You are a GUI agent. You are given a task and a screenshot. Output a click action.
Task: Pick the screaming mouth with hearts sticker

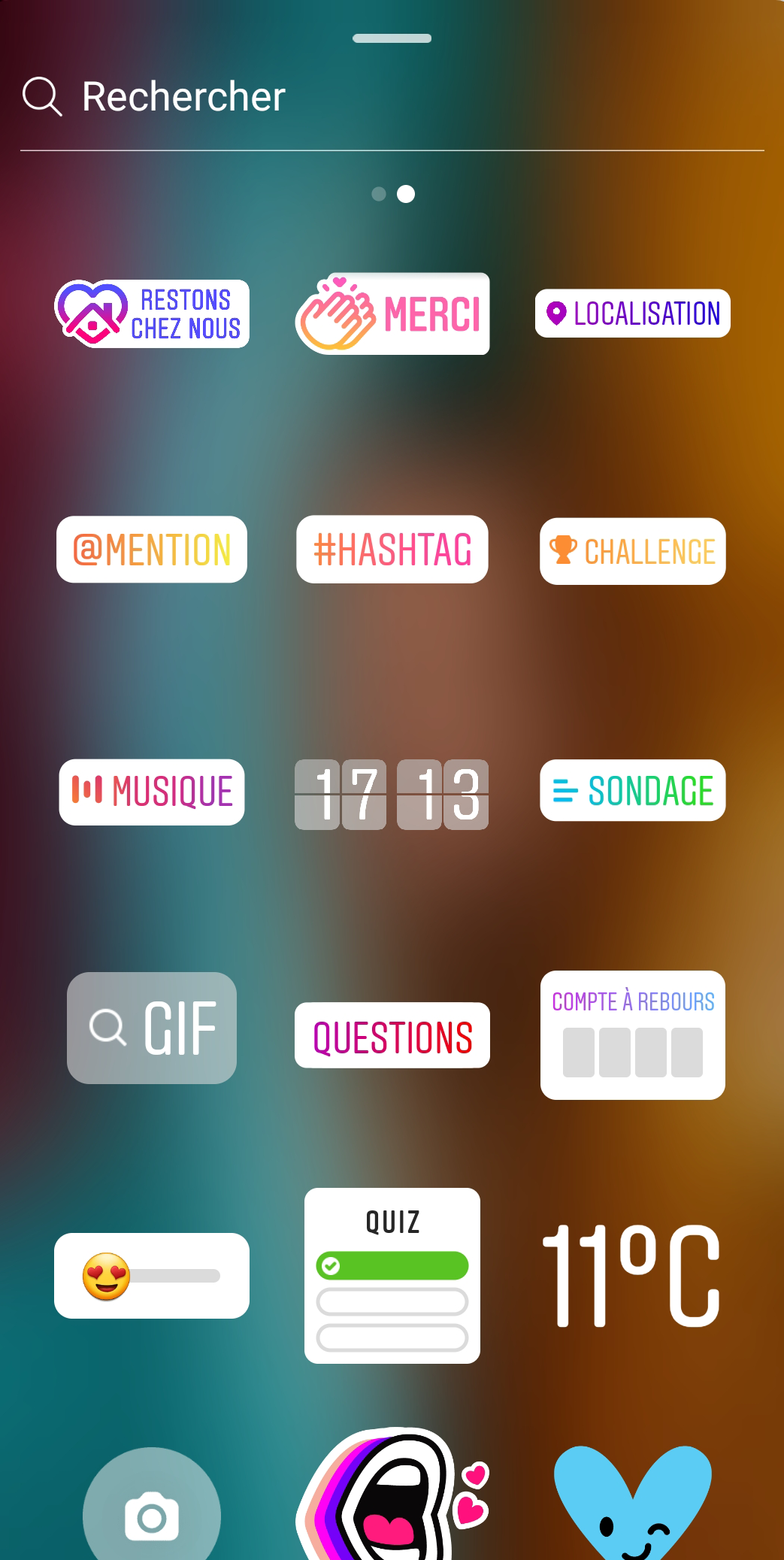coord(391,1496)
